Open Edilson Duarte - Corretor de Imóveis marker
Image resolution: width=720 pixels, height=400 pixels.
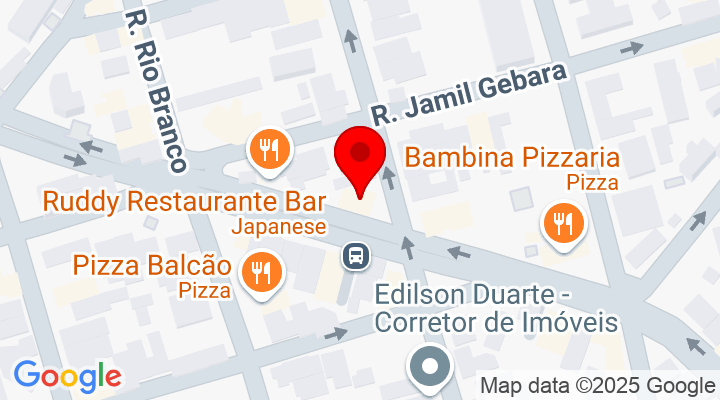(431, 367)
